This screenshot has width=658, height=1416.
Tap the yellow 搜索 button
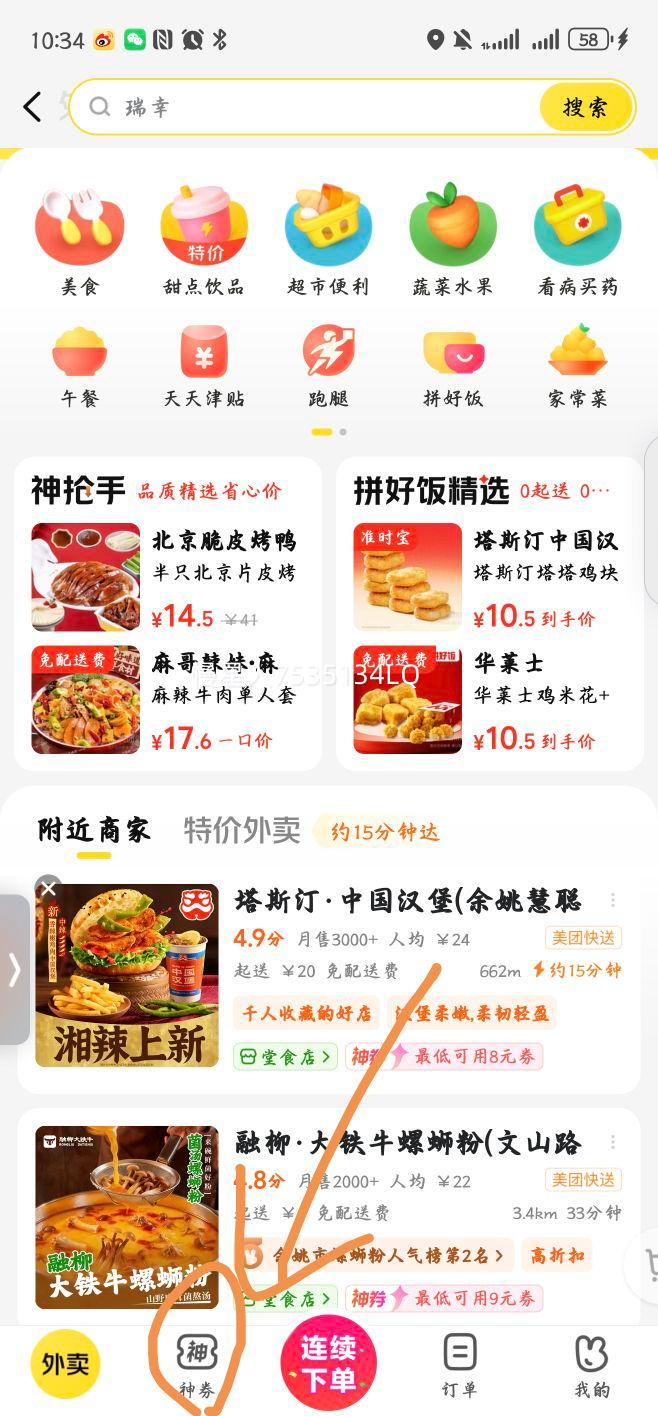click(586, 107)
